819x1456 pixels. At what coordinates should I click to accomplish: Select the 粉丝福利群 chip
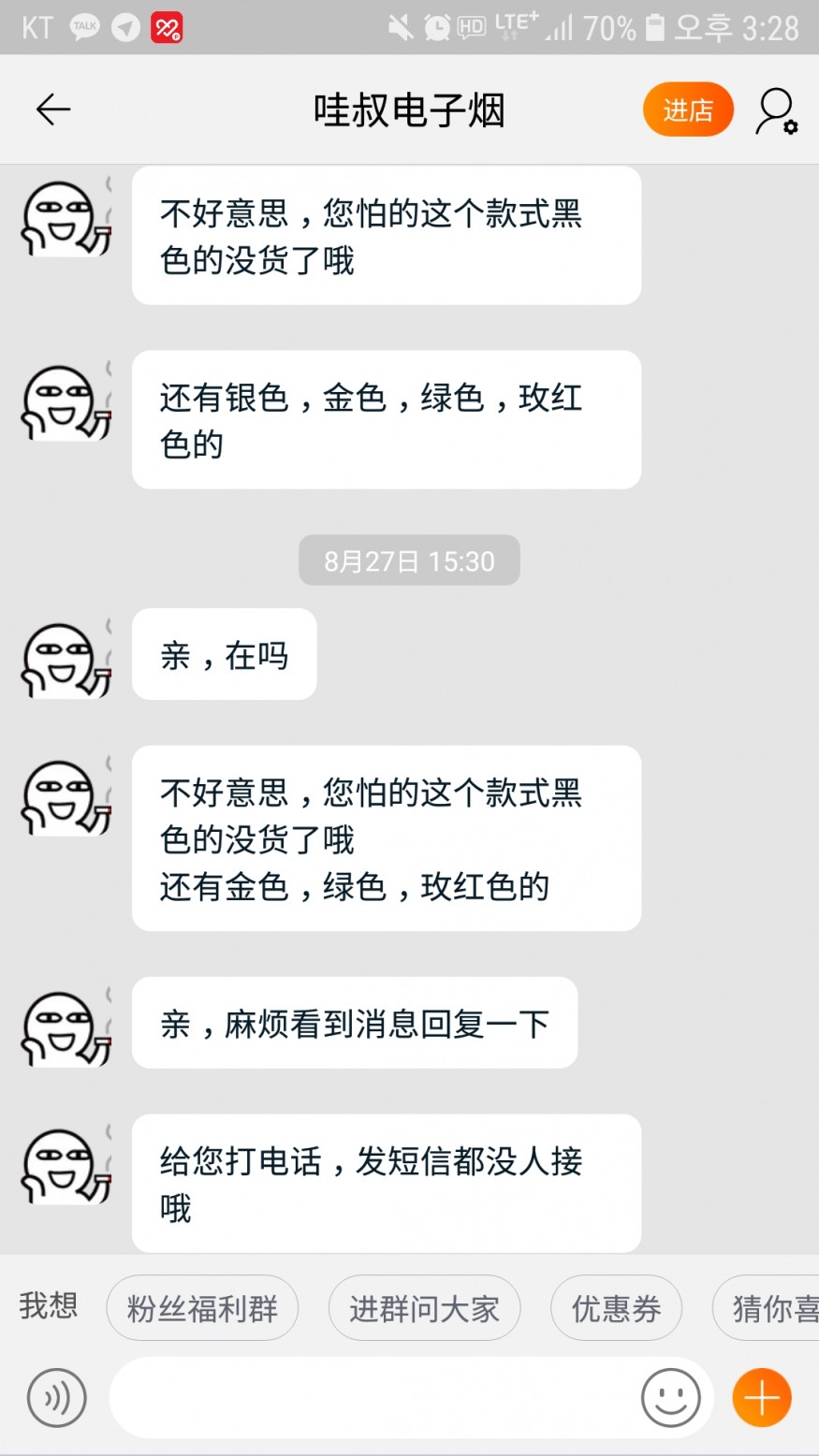point(202,1308)
